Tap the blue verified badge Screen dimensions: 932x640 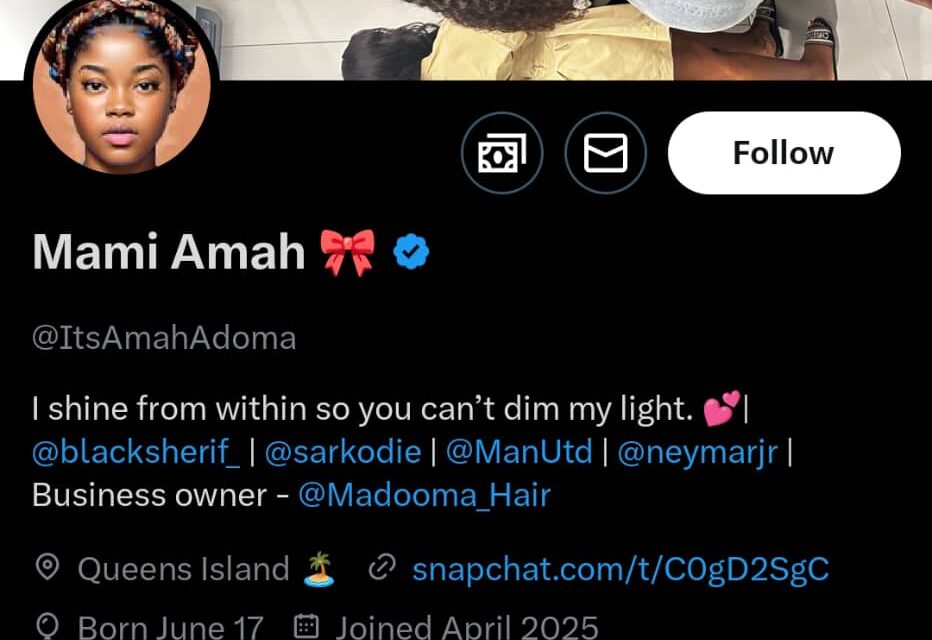[411, 251]
